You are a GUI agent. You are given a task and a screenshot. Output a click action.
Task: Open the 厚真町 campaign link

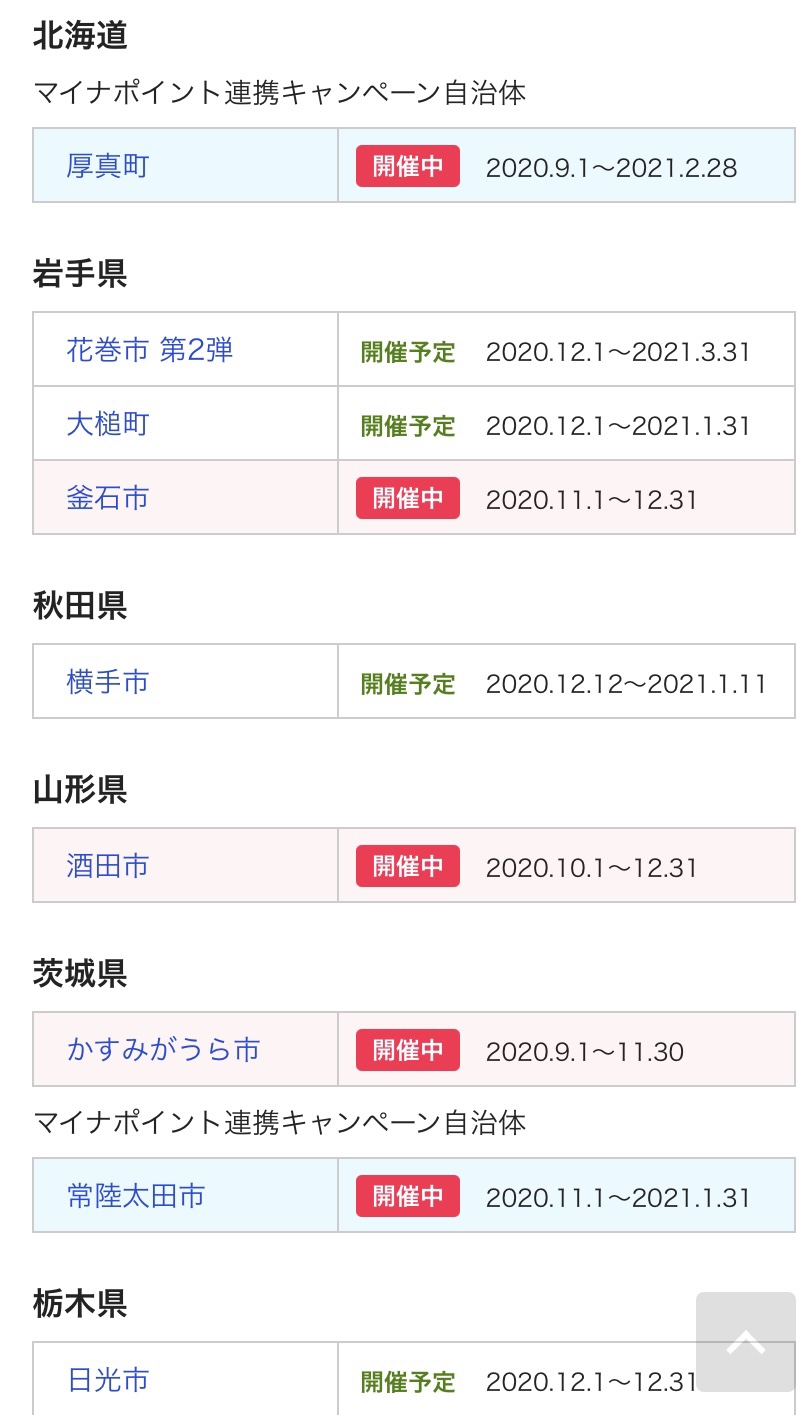[108, 166]
